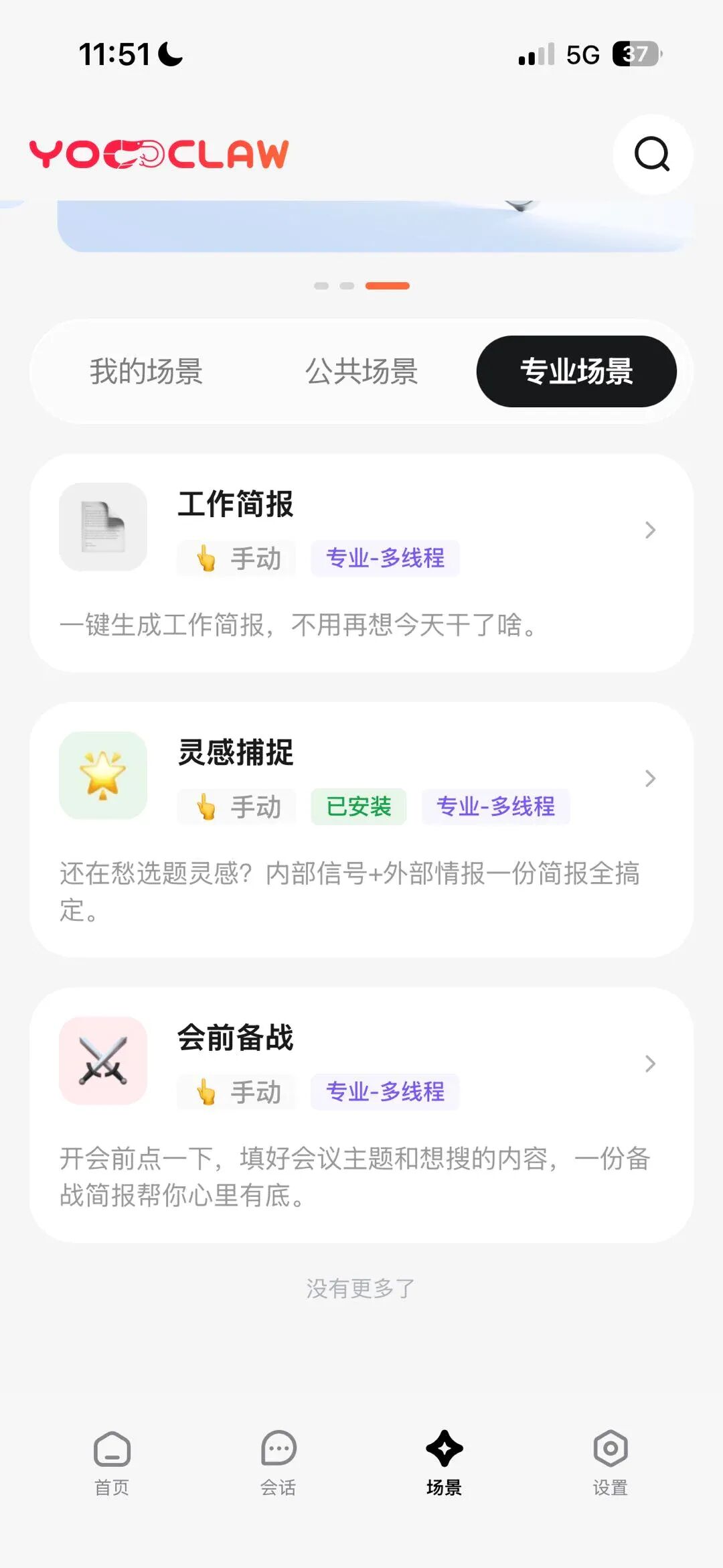Screen dimensions: 723x1568
Task: Open the search icon
Action: click(652, 155)
